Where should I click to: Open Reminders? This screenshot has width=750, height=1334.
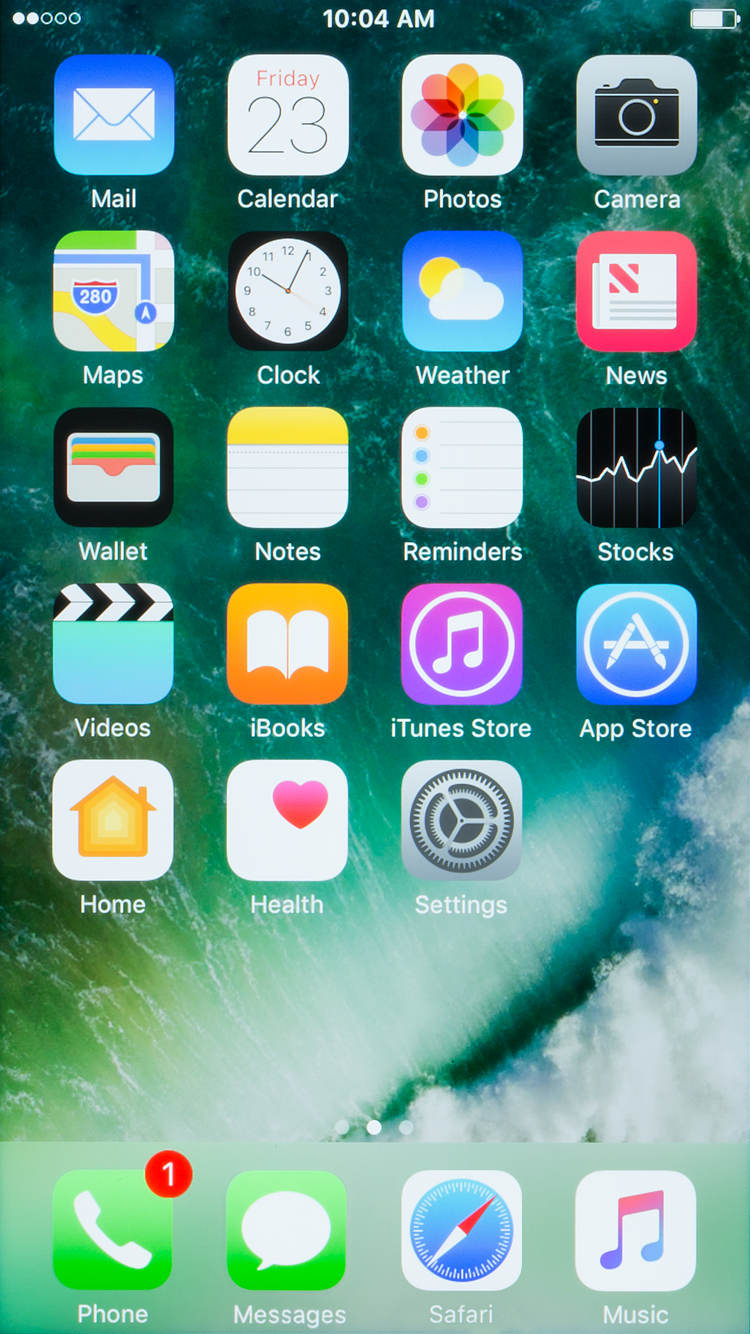click(x=462, y=468)
